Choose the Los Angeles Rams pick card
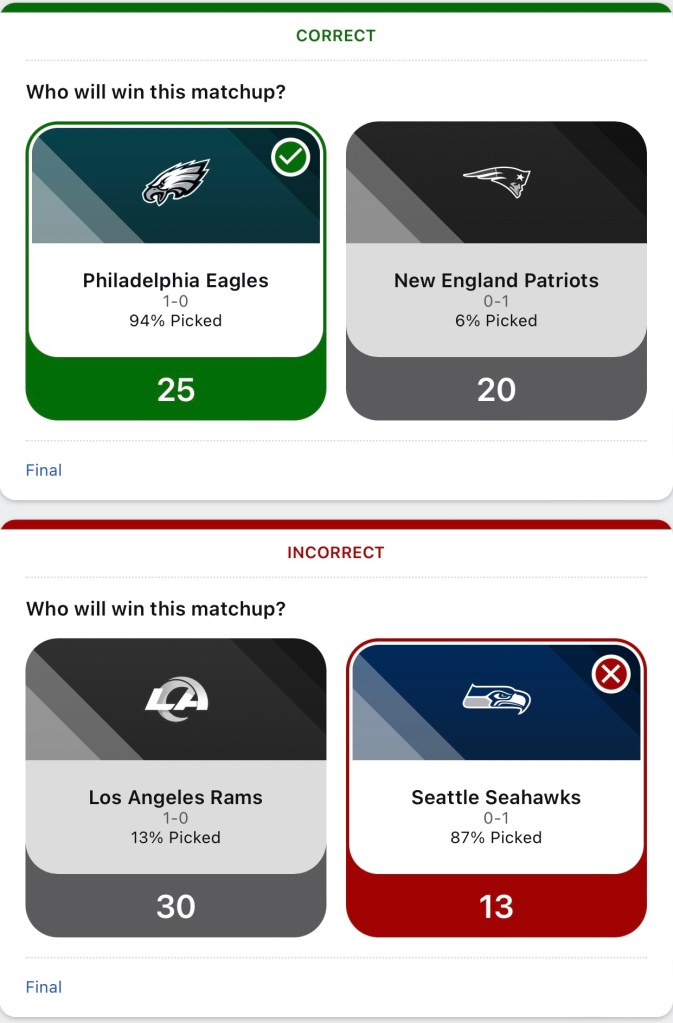 [176, 787]
